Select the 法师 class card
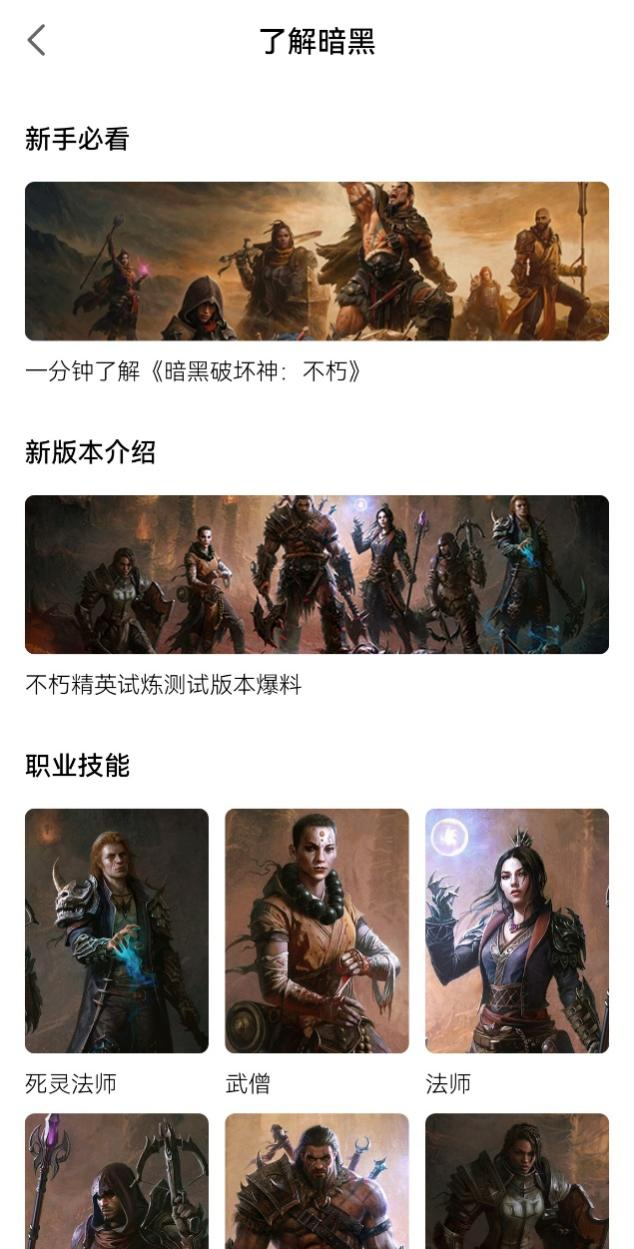The width and height of the screenshot is (634, 1249). [x=516, y=930]
